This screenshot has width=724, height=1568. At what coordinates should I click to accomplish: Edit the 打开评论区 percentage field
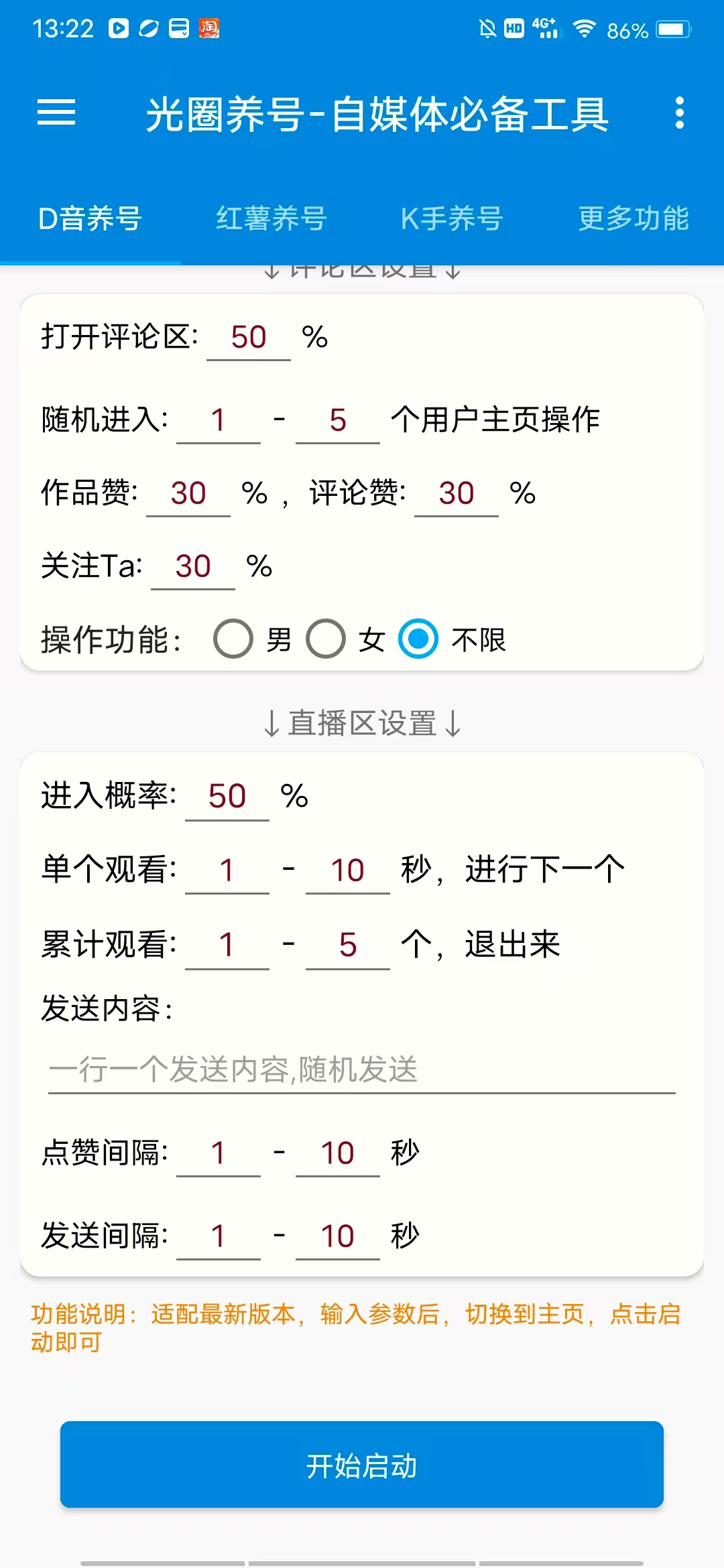click(249, 338)
